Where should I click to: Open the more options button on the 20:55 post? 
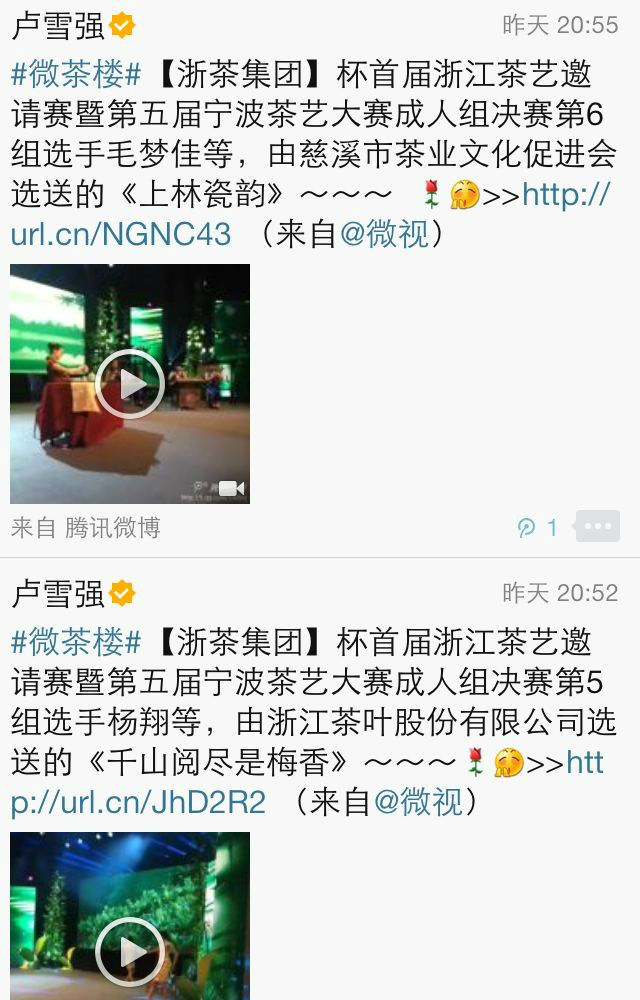click(598, 526)
